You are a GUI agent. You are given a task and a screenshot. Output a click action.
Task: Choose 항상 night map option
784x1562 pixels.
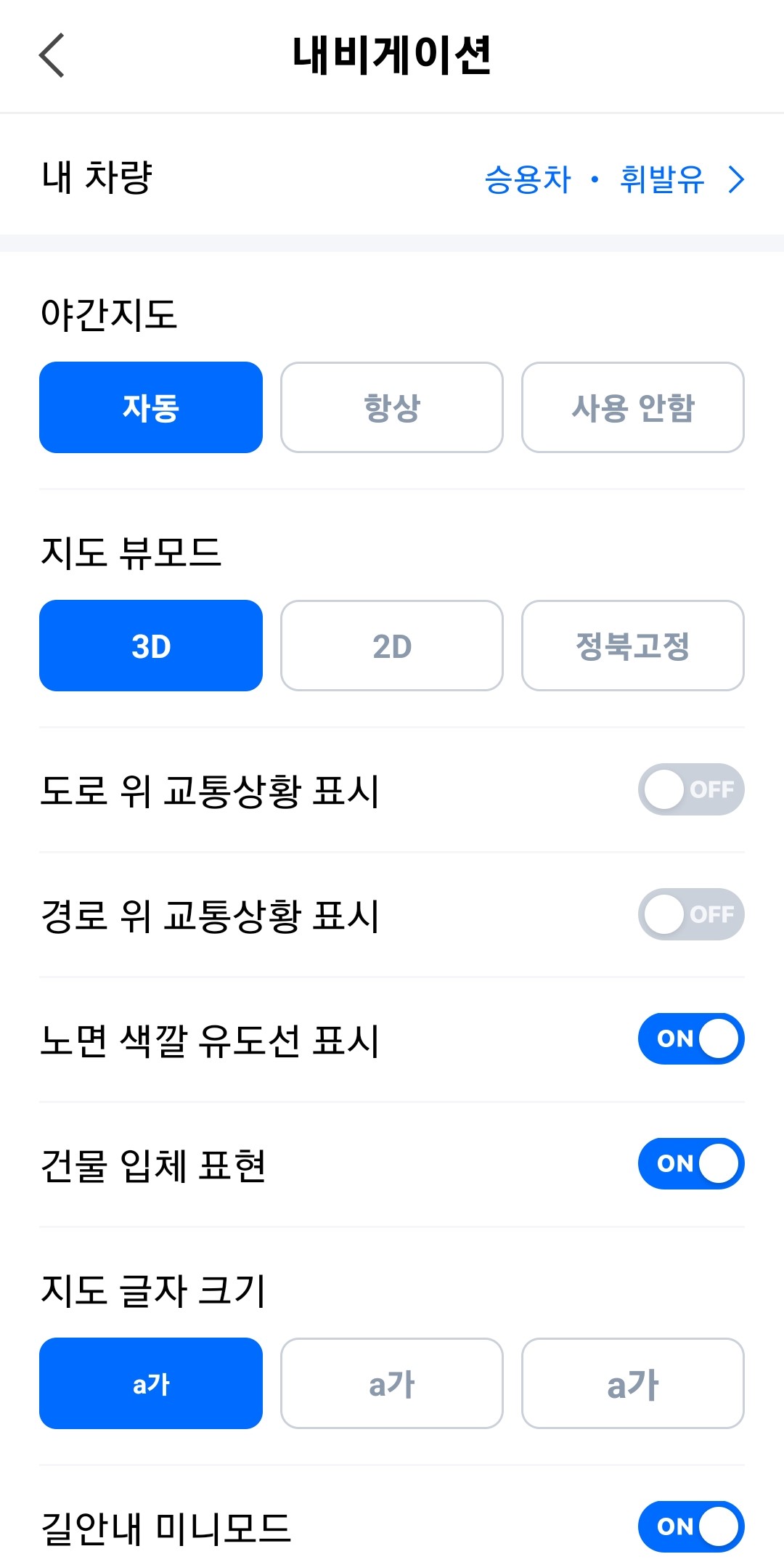coord(391,407)
